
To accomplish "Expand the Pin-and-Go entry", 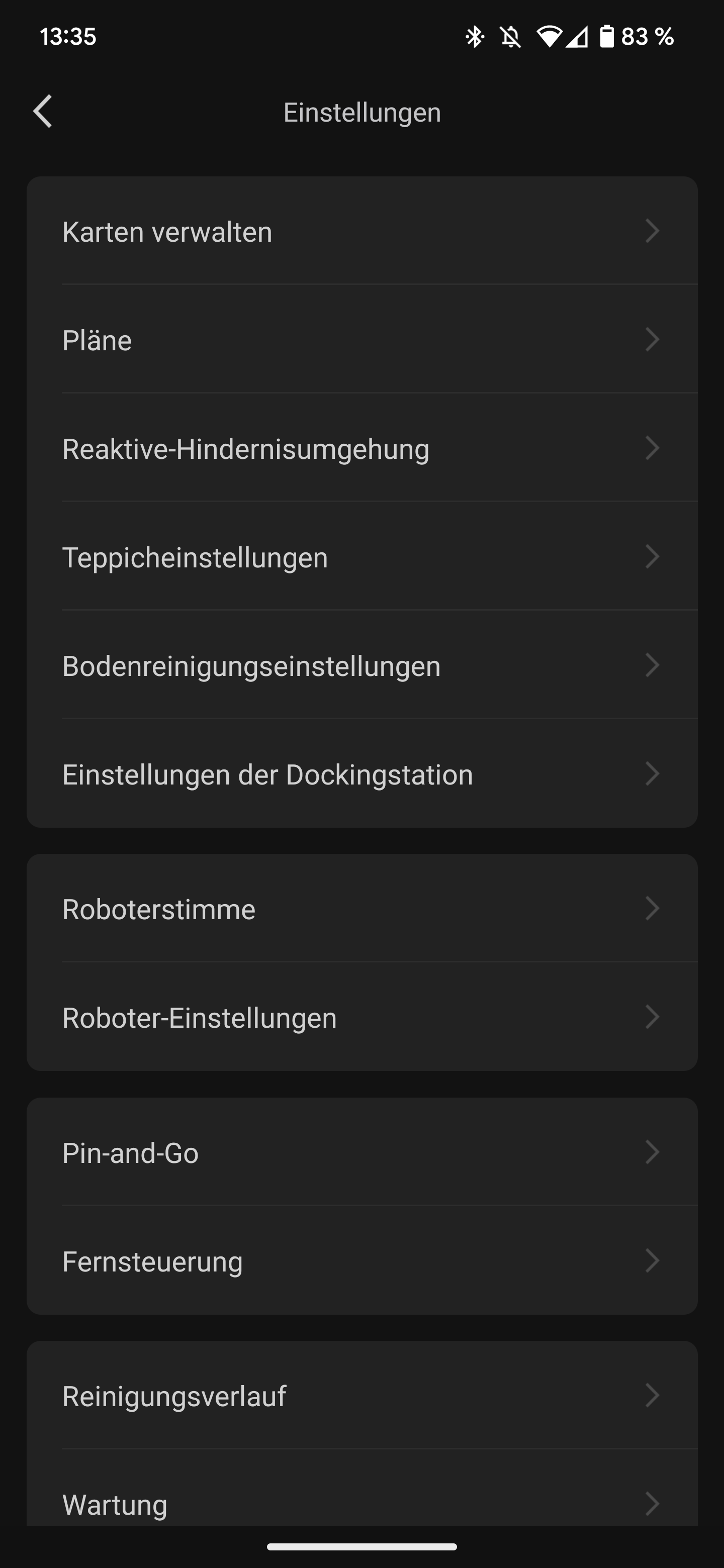I will (361, 1152).
